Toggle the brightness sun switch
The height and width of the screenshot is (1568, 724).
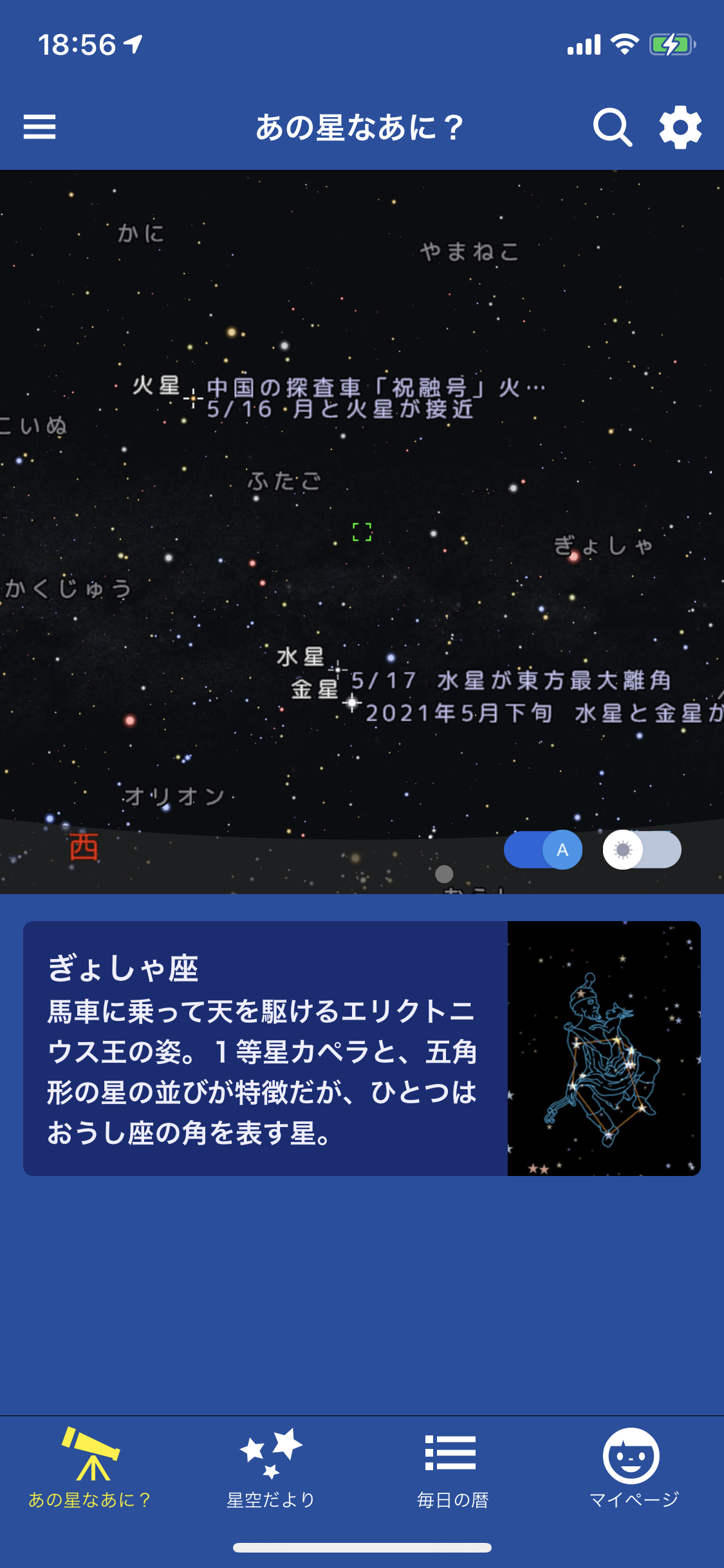pos(642,850)
